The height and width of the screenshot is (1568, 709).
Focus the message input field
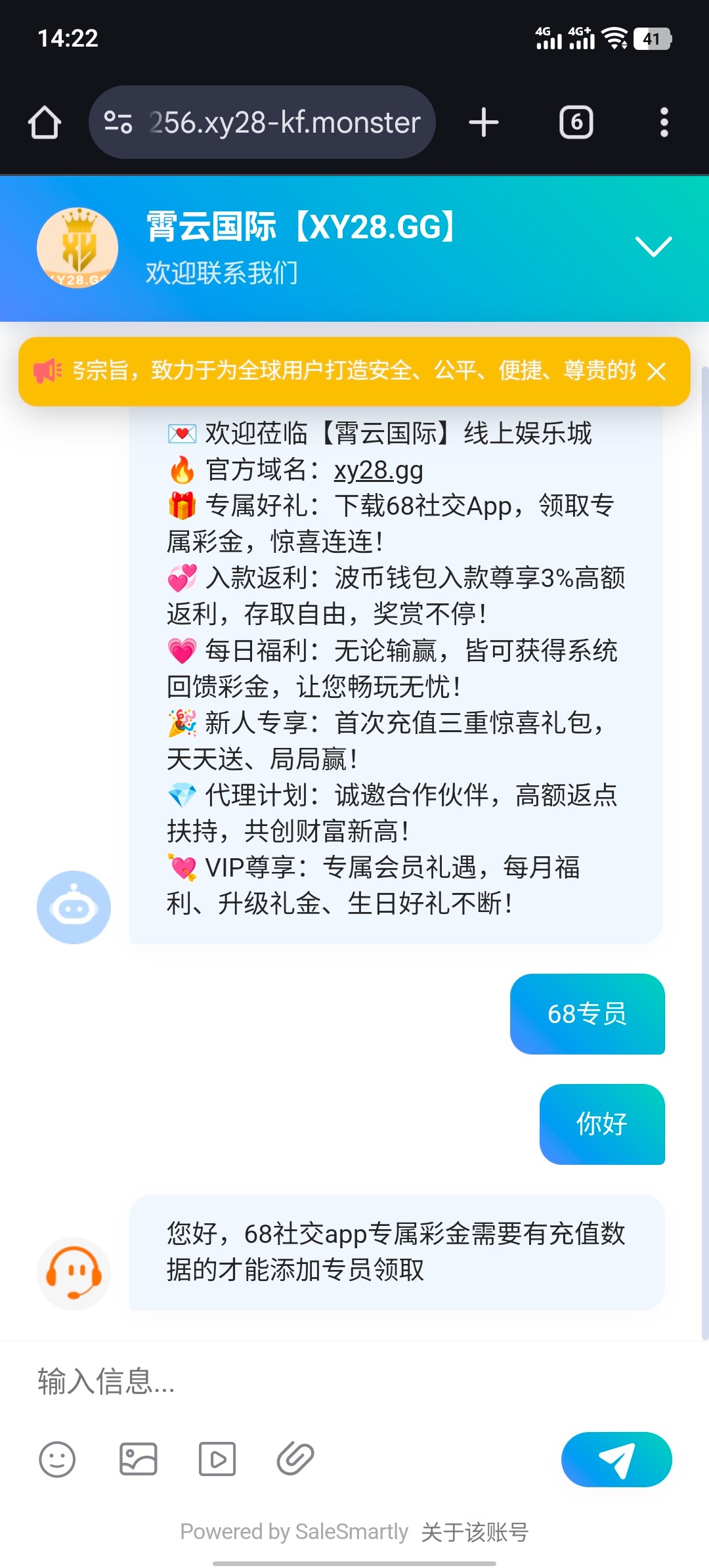click(x=328, y=1382)
